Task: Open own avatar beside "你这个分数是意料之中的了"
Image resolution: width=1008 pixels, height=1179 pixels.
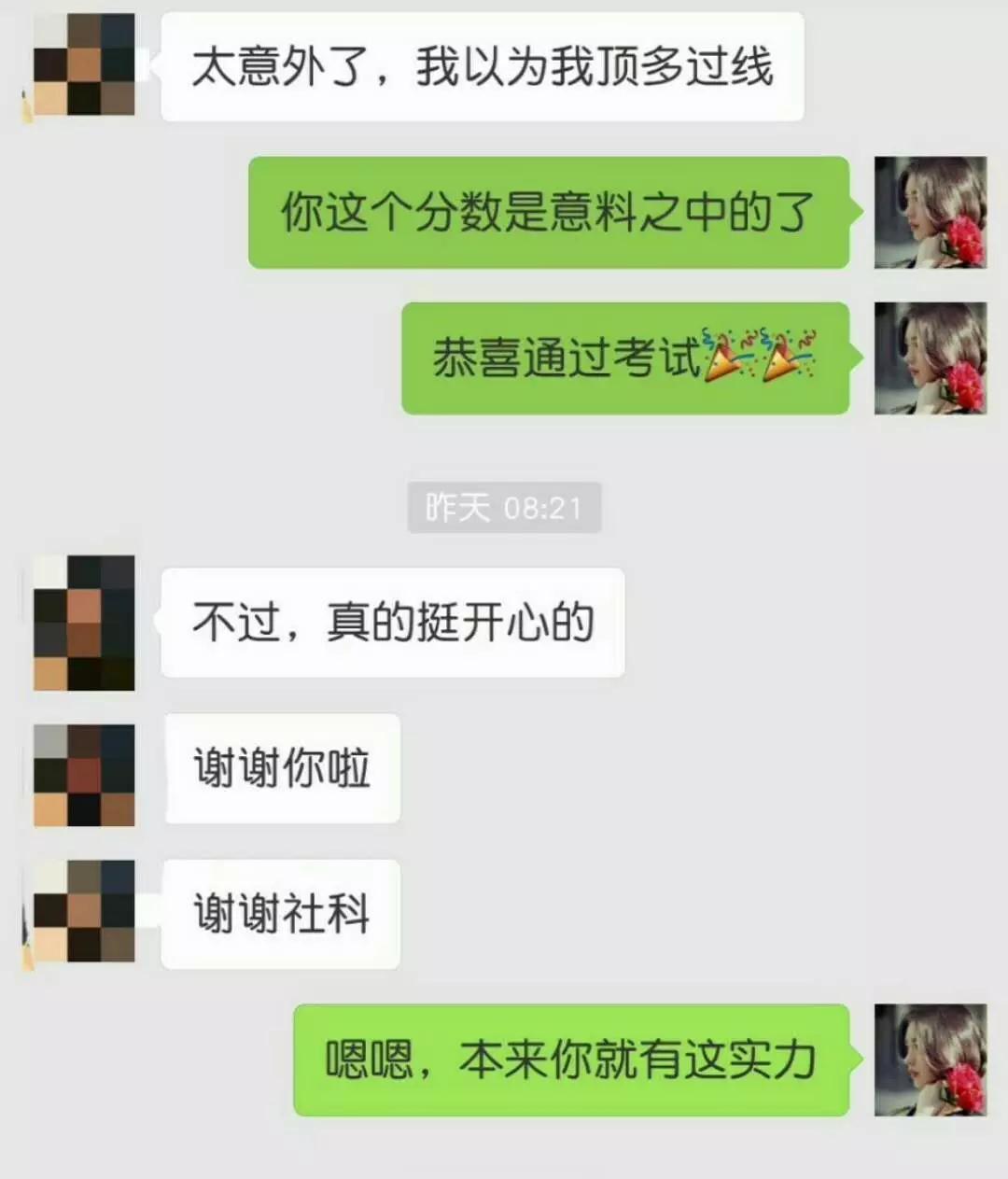Action: coord(930,213)
